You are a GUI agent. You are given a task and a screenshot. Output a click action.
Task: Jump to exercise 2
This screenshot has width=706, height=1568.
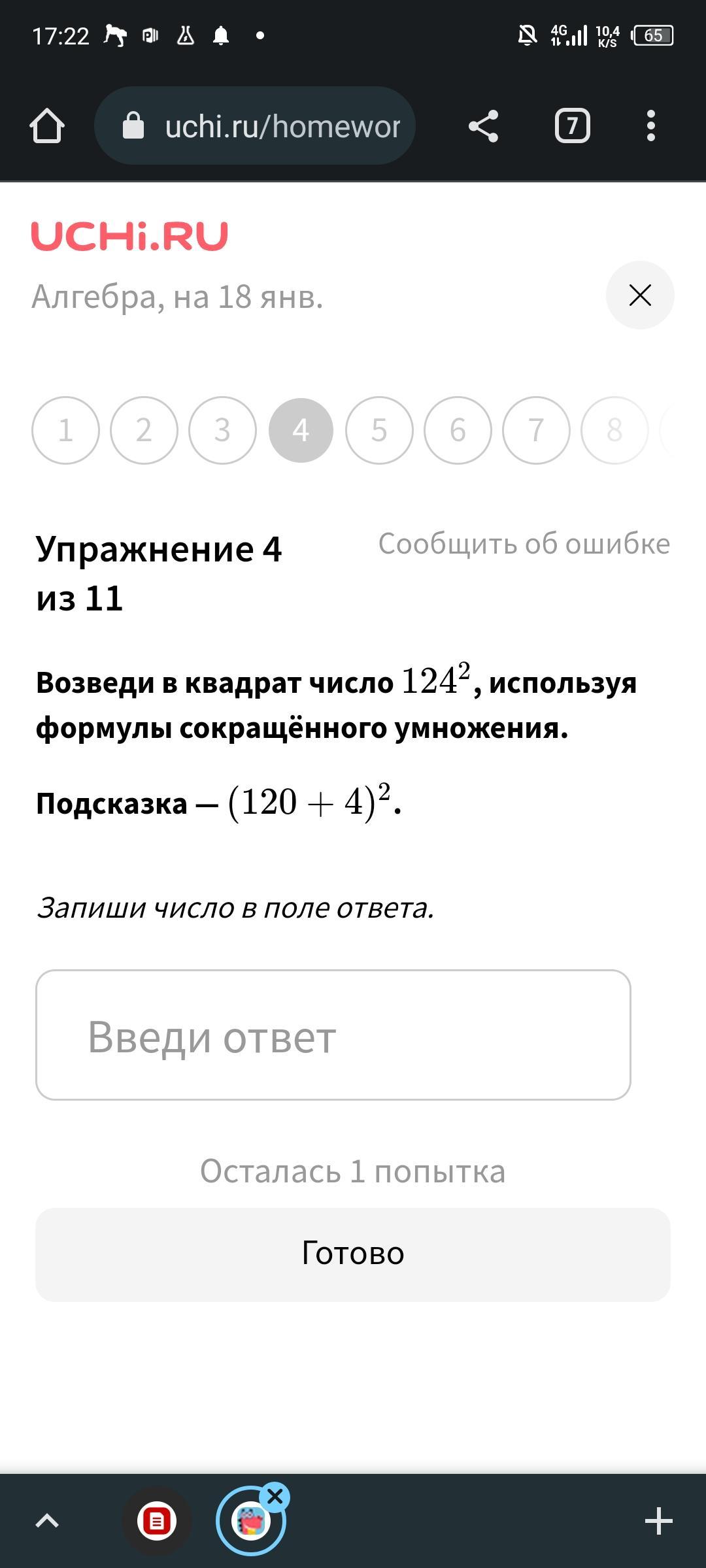point(144,430)
